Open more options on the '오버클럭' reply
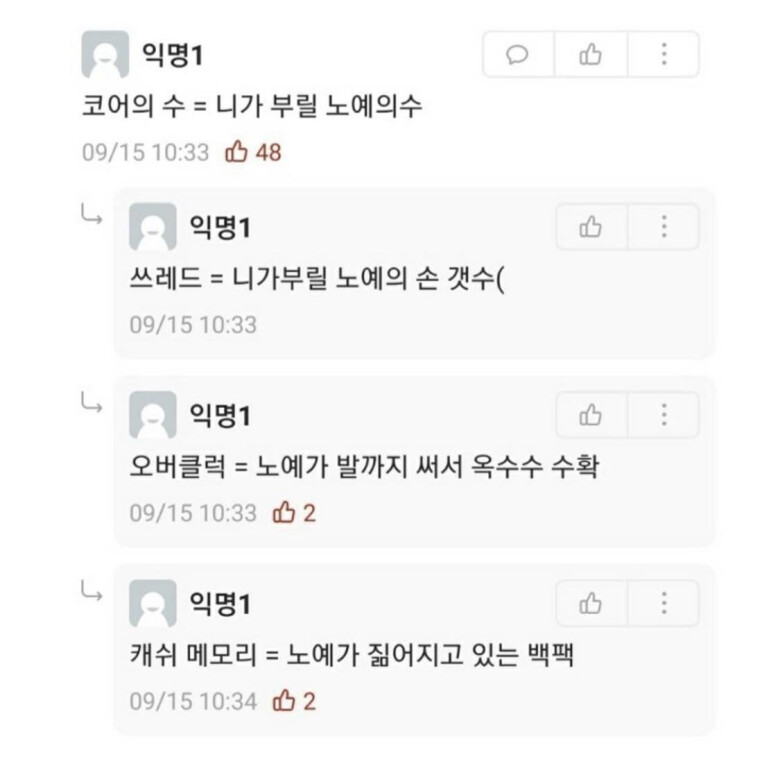The image size is (780, 759). coord(663,415)
